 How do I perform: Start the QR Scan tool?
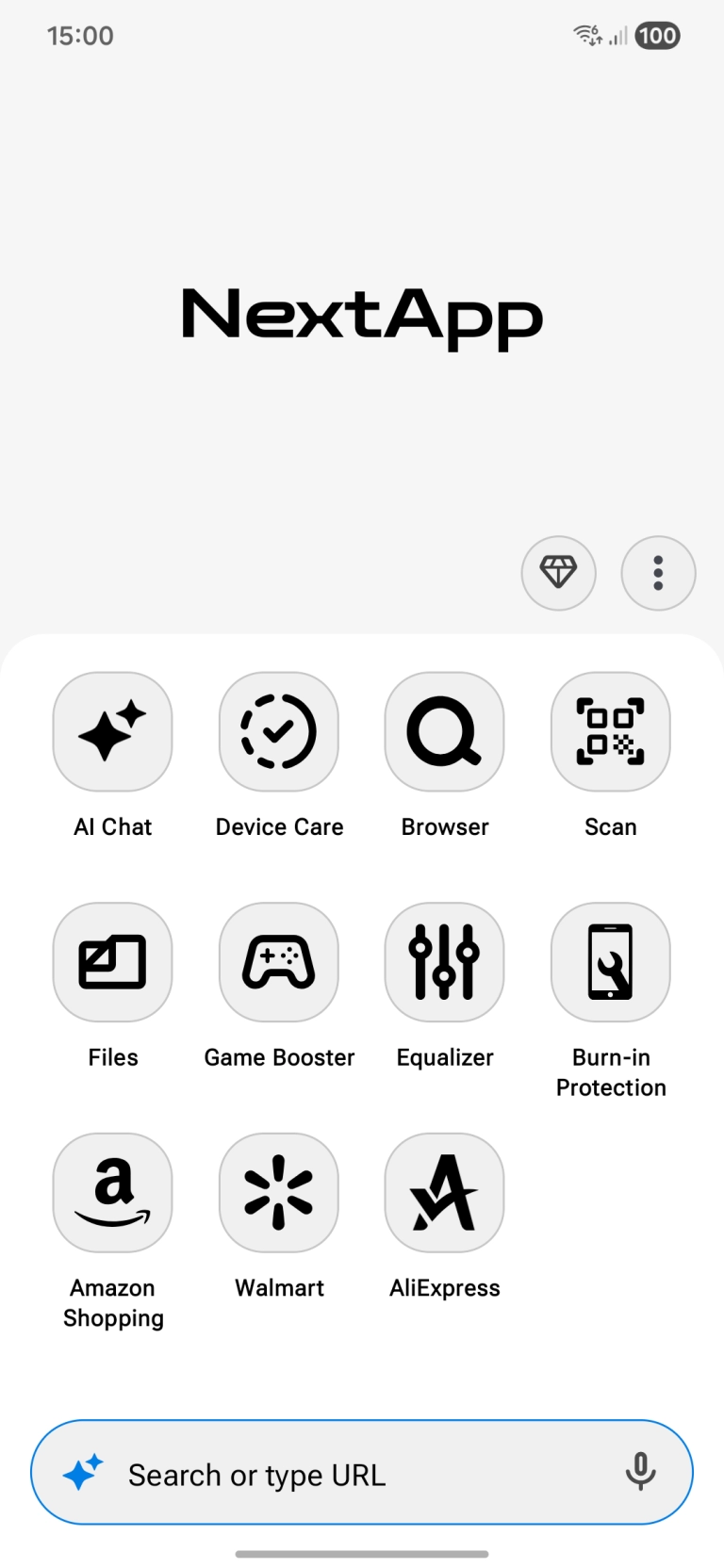pyautogui.click(x=611, y=731)
